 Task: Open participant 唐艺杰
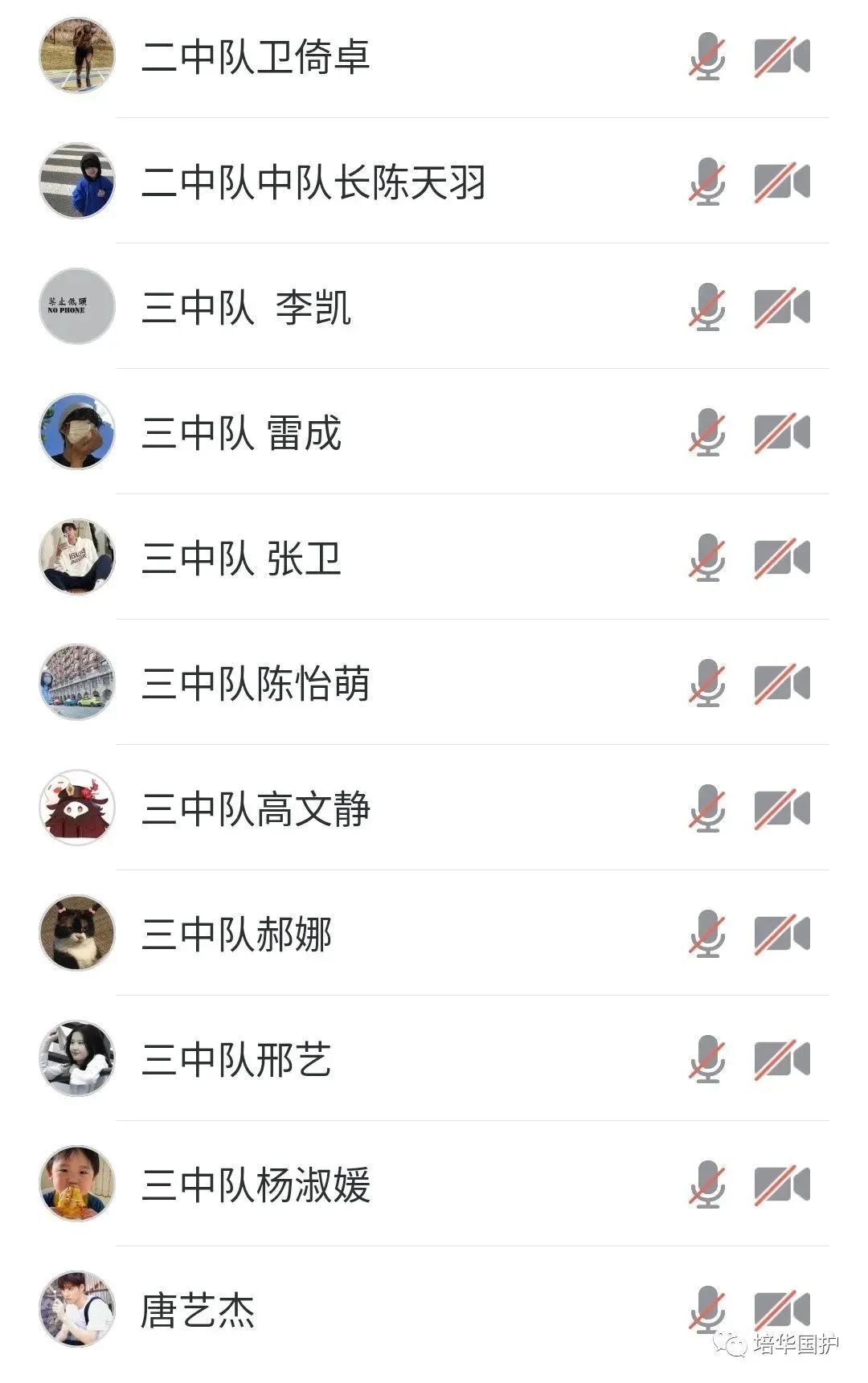[198, 1310]
